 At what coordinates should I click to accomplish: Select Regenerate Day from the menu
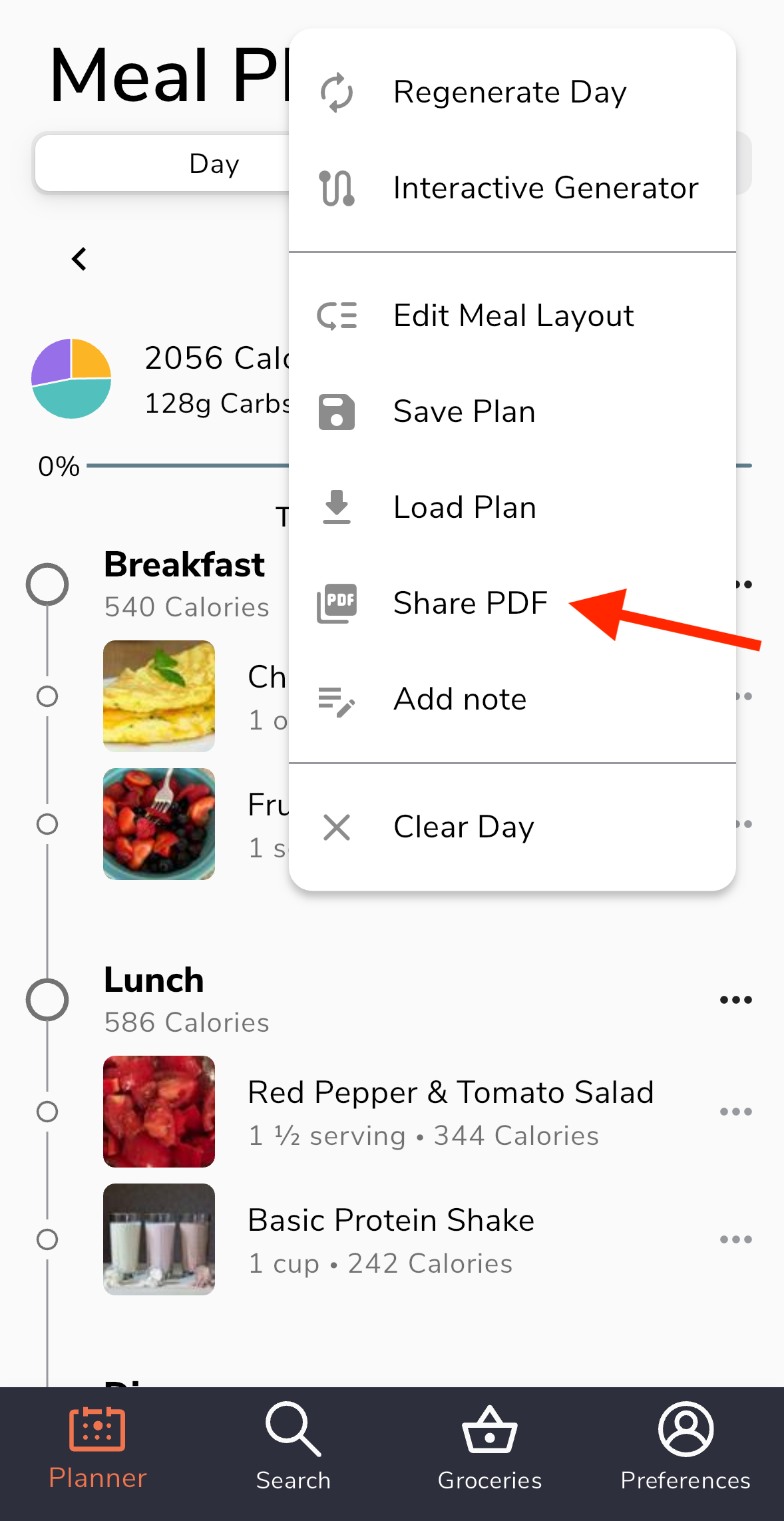pyautogui.click(x=509, y=92)
